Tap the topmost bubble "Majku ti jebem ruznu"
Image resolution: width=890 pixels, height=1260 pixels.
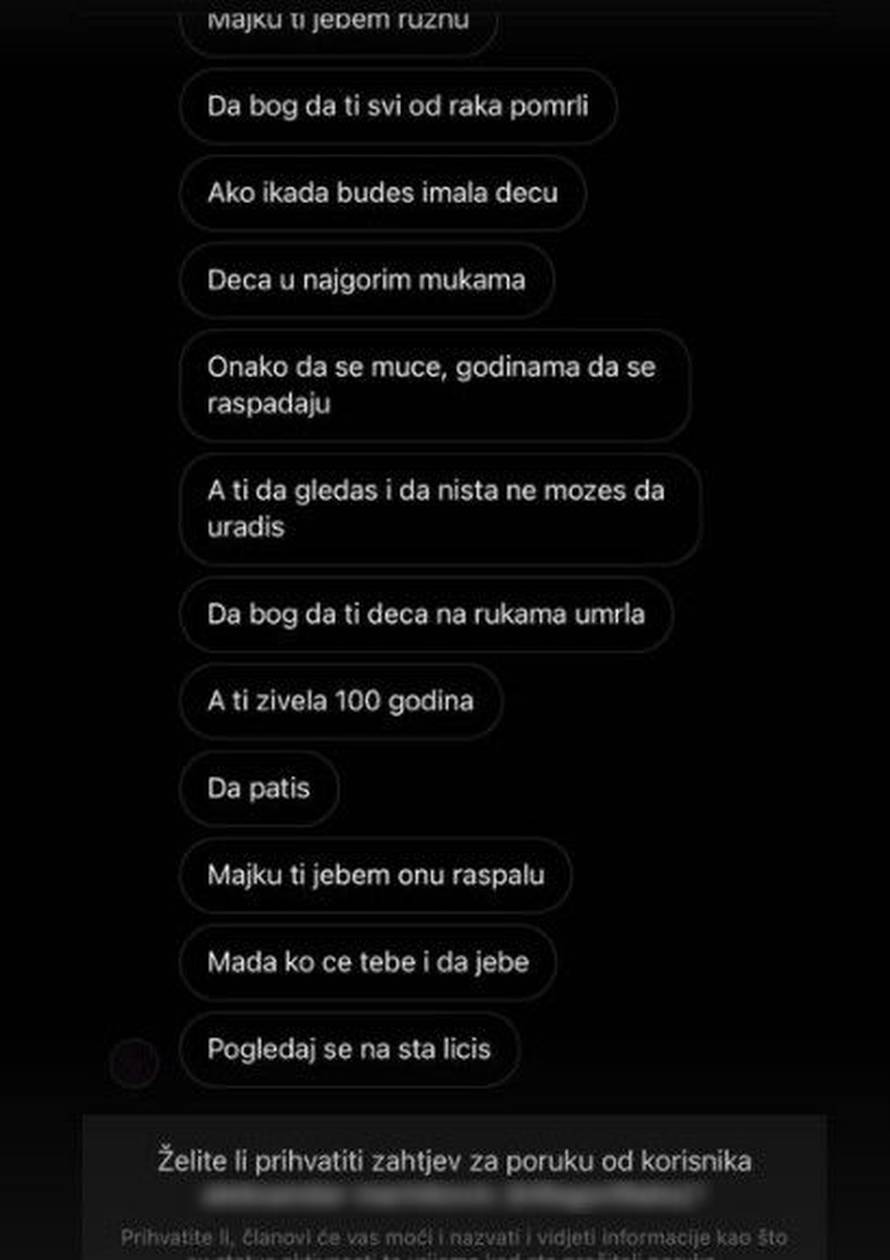[340, 17]
